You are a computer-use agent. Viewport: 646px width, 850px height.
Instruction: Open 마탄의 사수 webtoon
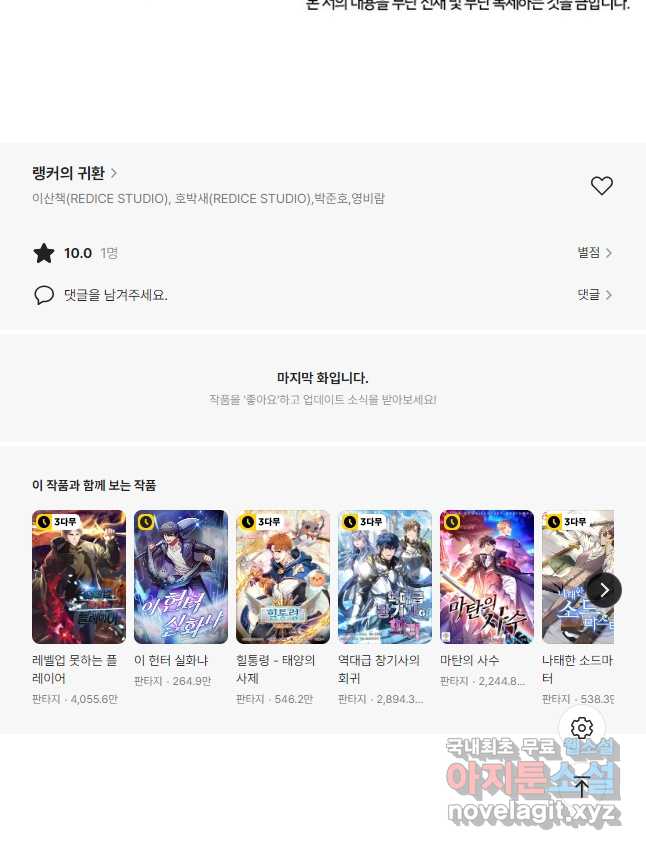coord(487,577)
